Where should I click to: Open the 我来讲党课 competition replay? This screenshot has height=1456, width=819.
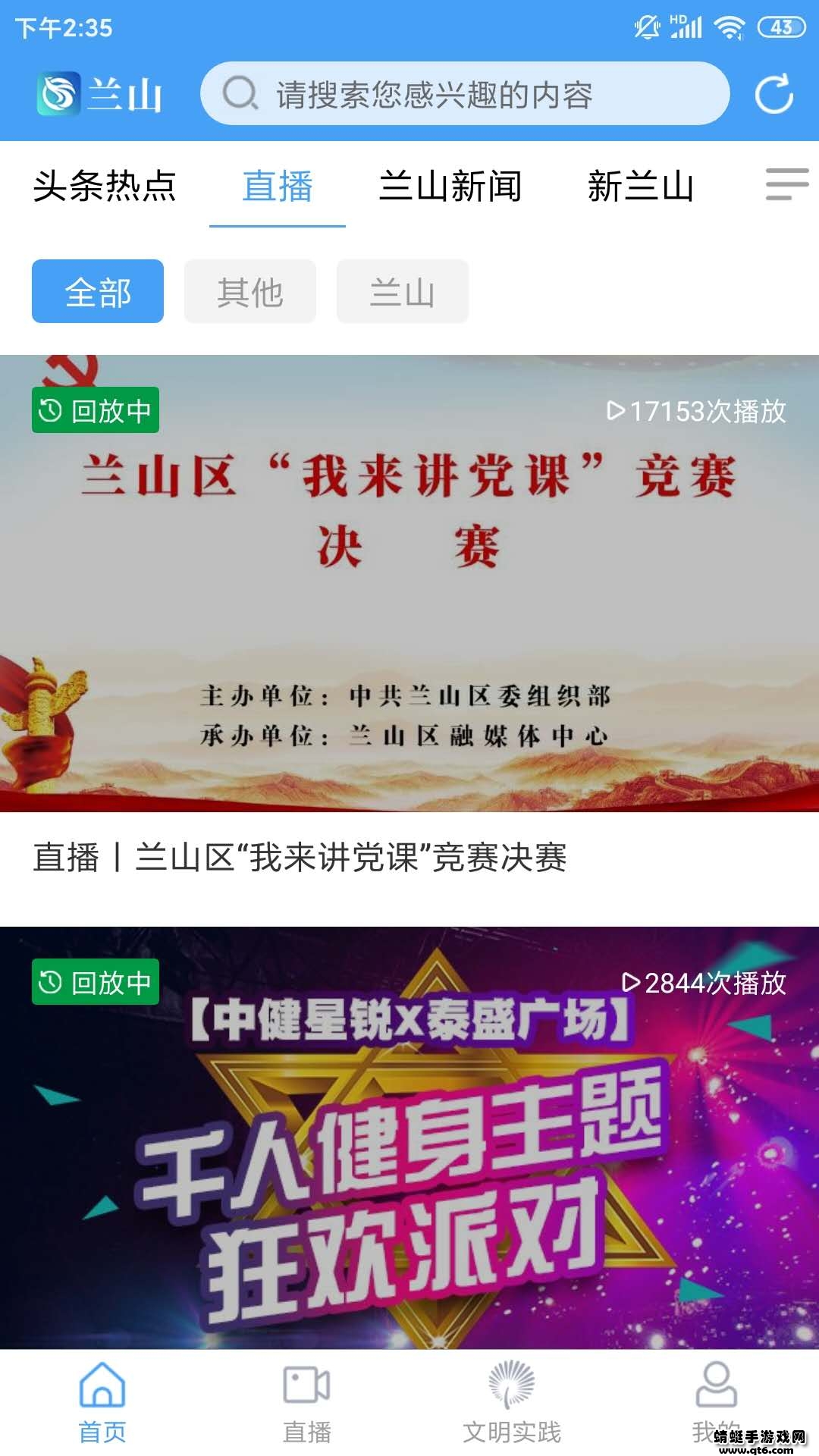point(409,584)
